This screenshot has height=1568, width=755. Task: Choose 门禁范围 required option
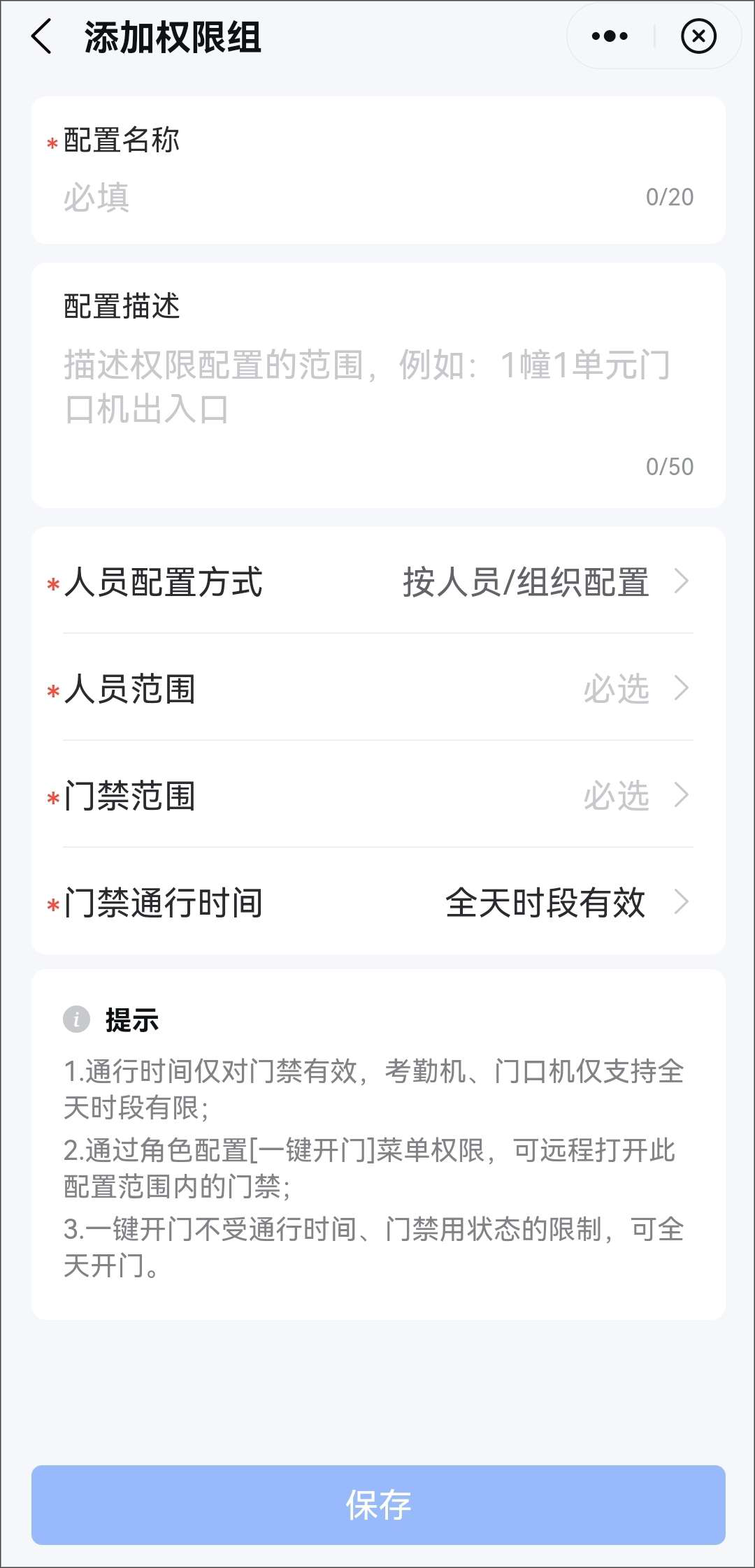coord(378,795)
